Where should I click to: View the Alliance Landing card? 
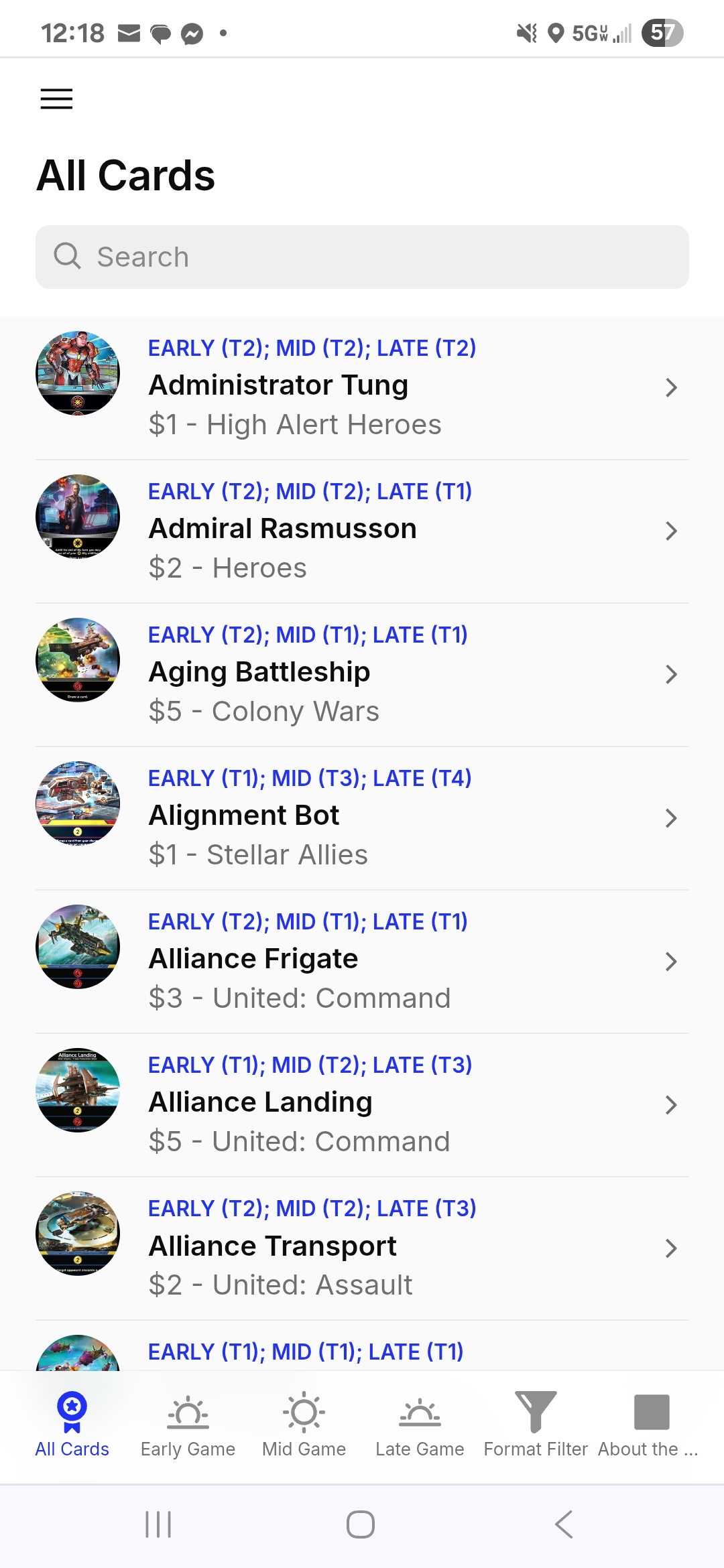(x=362, y=1104)
